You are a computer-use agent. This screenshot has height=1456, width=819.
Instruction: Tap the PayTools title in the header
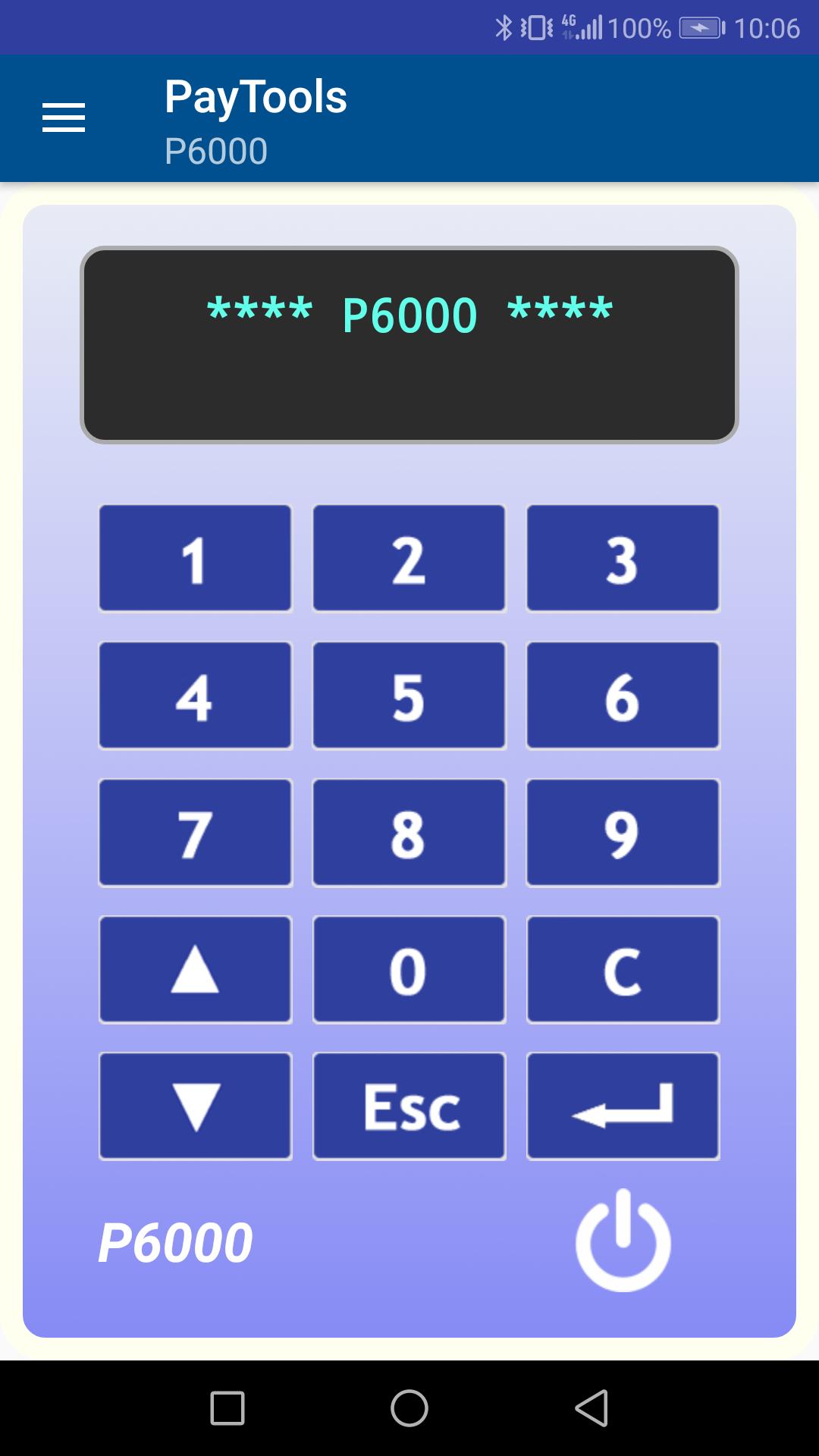(x=256, y=96)
